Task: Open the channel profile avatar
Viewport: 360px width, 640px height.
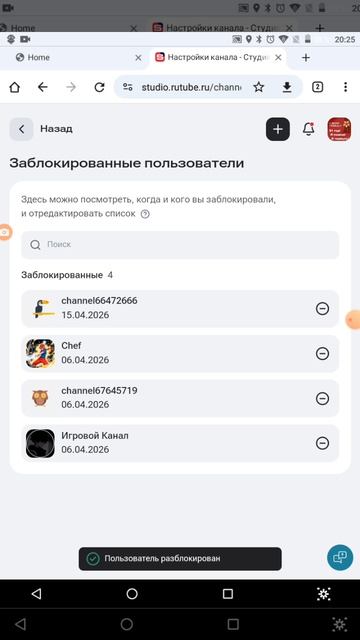Action: pyautogui.click(x=339, y=129)
